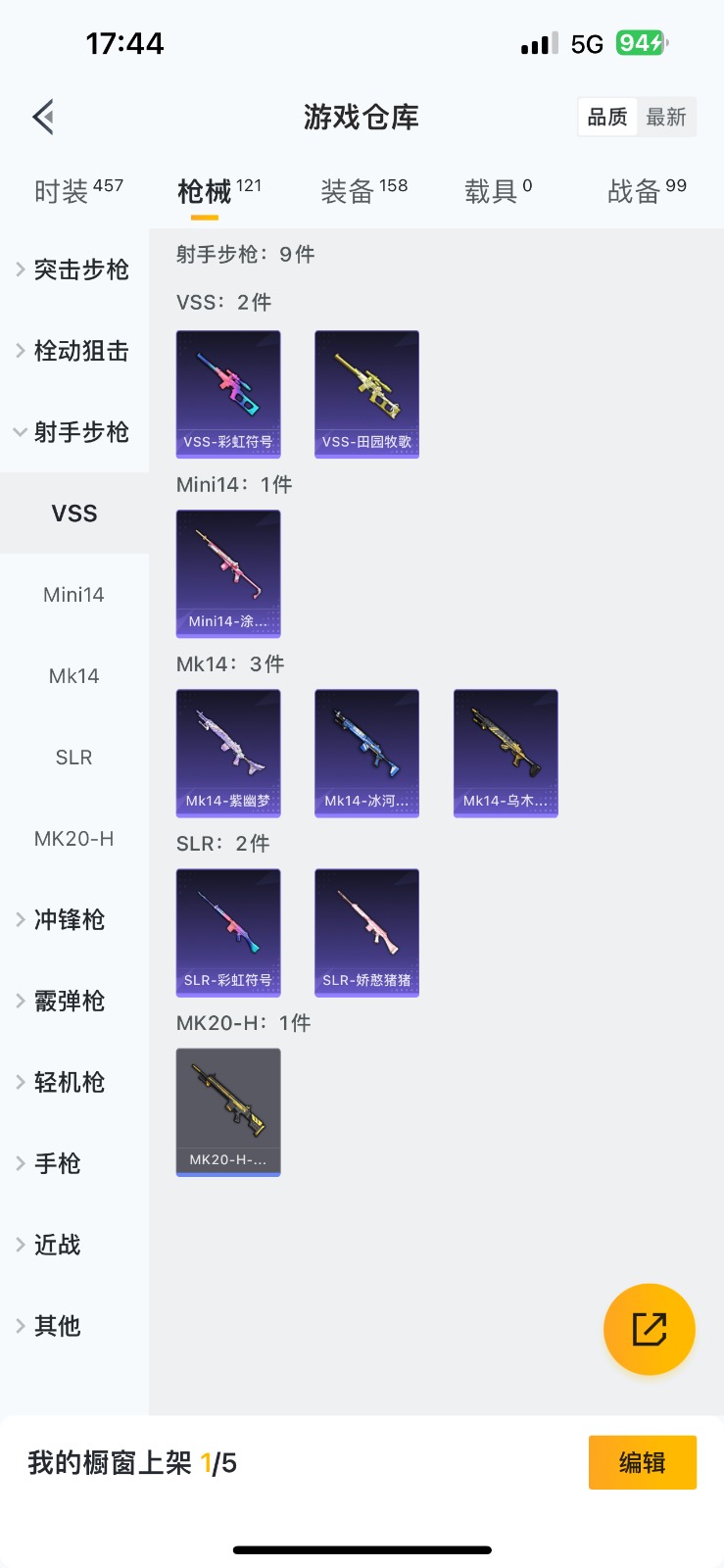The width and height of the screenshot is (724, 1568).
Task: Open the VSS-田园牧歌 skin
Action: (x=366, y=394)
